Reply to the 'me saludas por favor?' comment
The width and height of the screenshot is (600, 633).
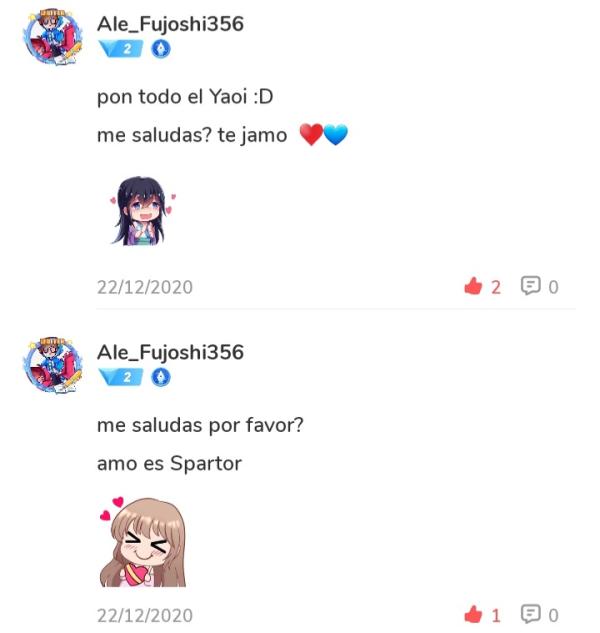click(530, 614)
